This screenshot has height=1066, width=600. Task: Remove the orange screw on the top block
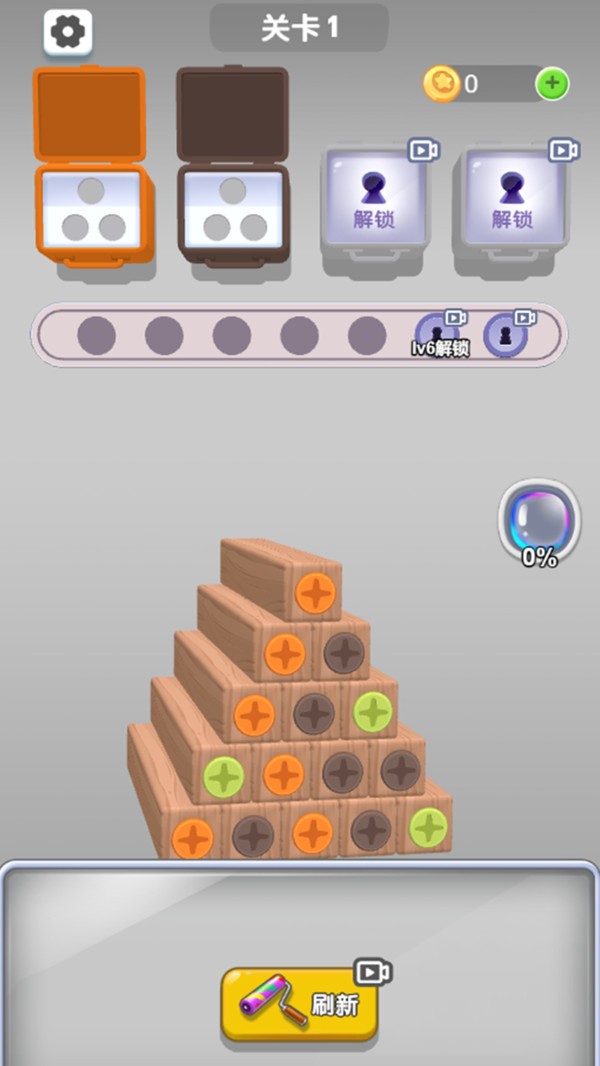pyautogui.click(x=316, y=593)
